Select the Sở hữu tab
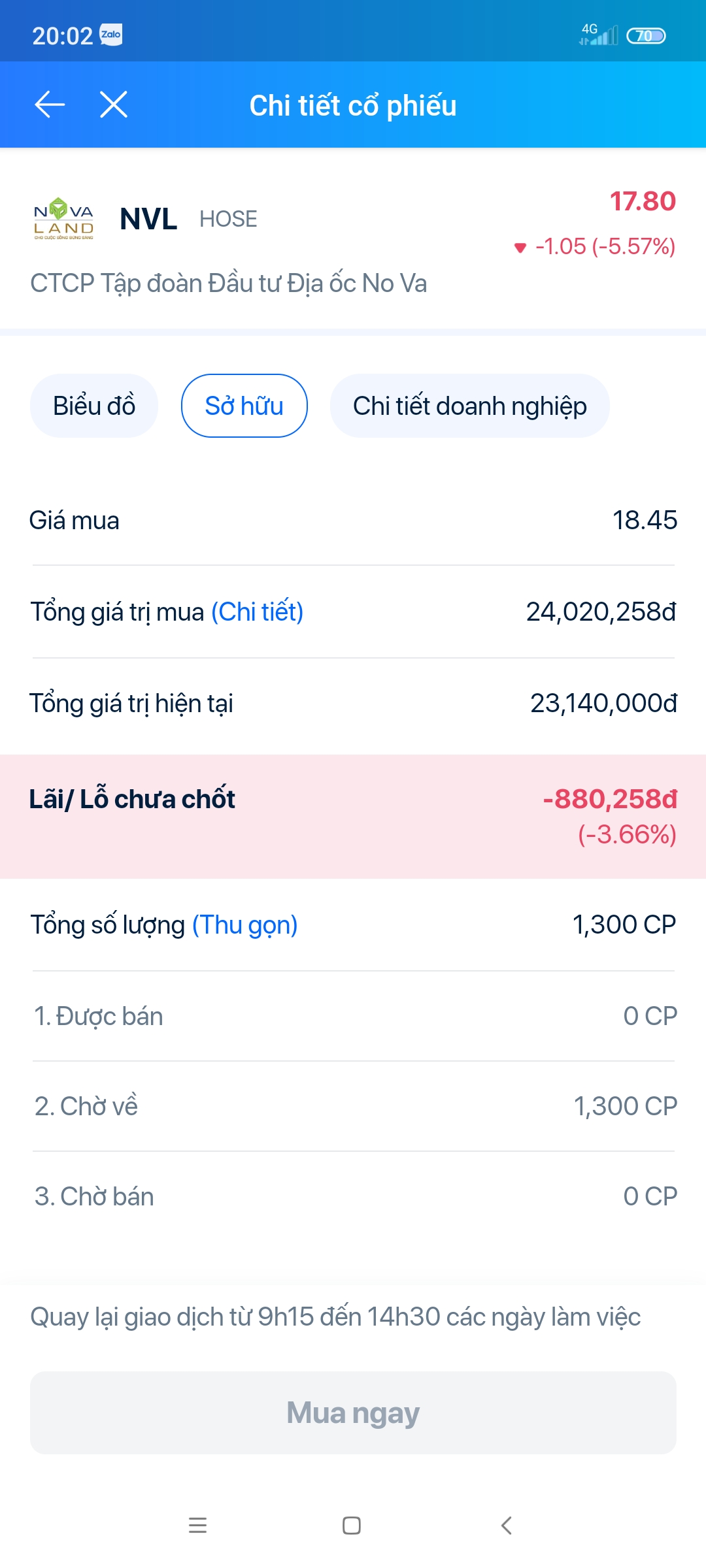Viewport: 706px width, 1568px height. pos(244,406)
